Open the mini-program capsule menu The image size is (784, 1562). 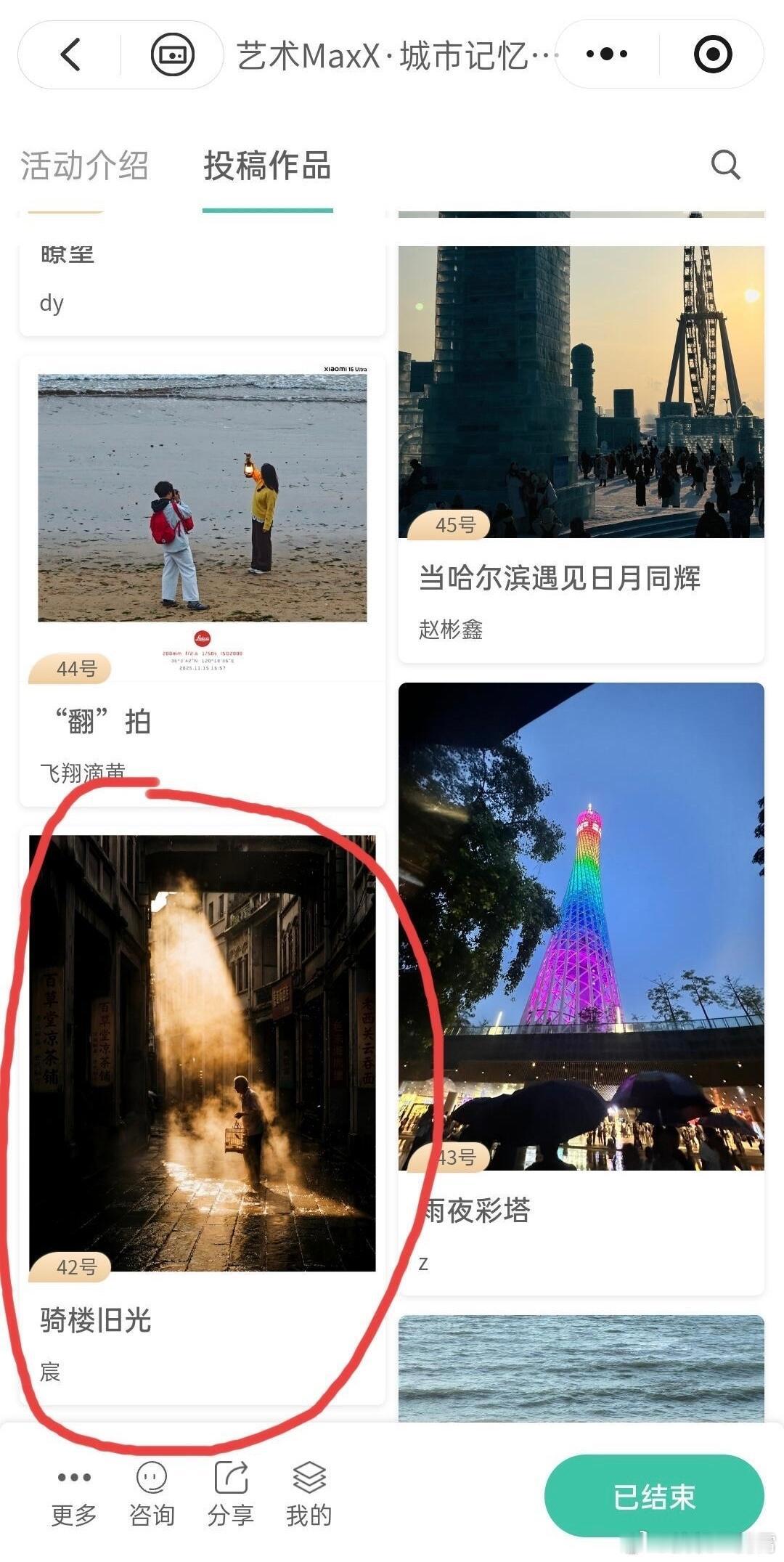pos(173,54)
